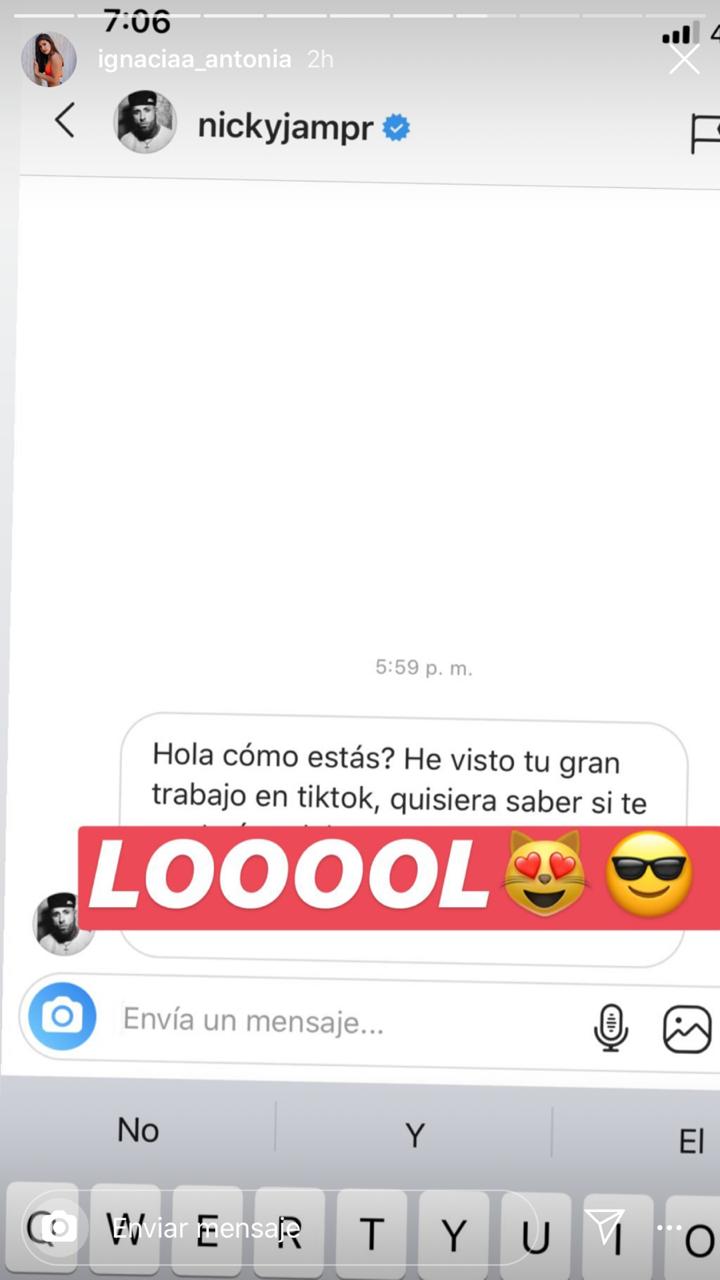Select the keyboard suggestion 'No'

[137, 1130]
